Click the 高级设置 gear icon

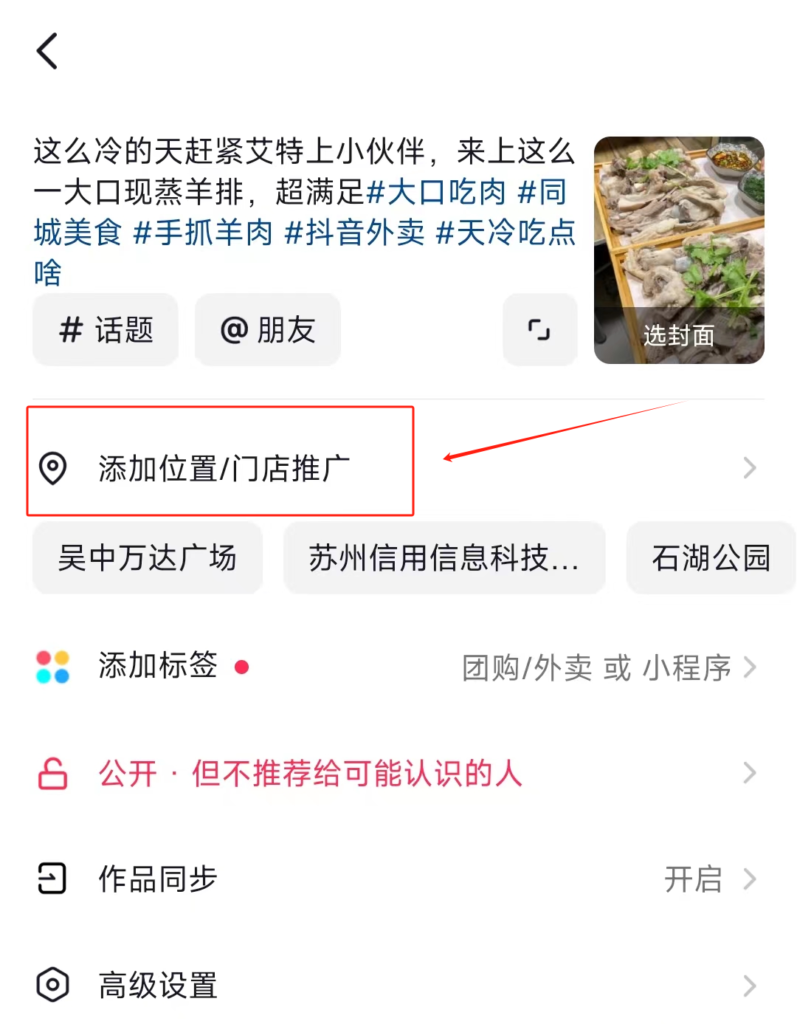point(52,985)
